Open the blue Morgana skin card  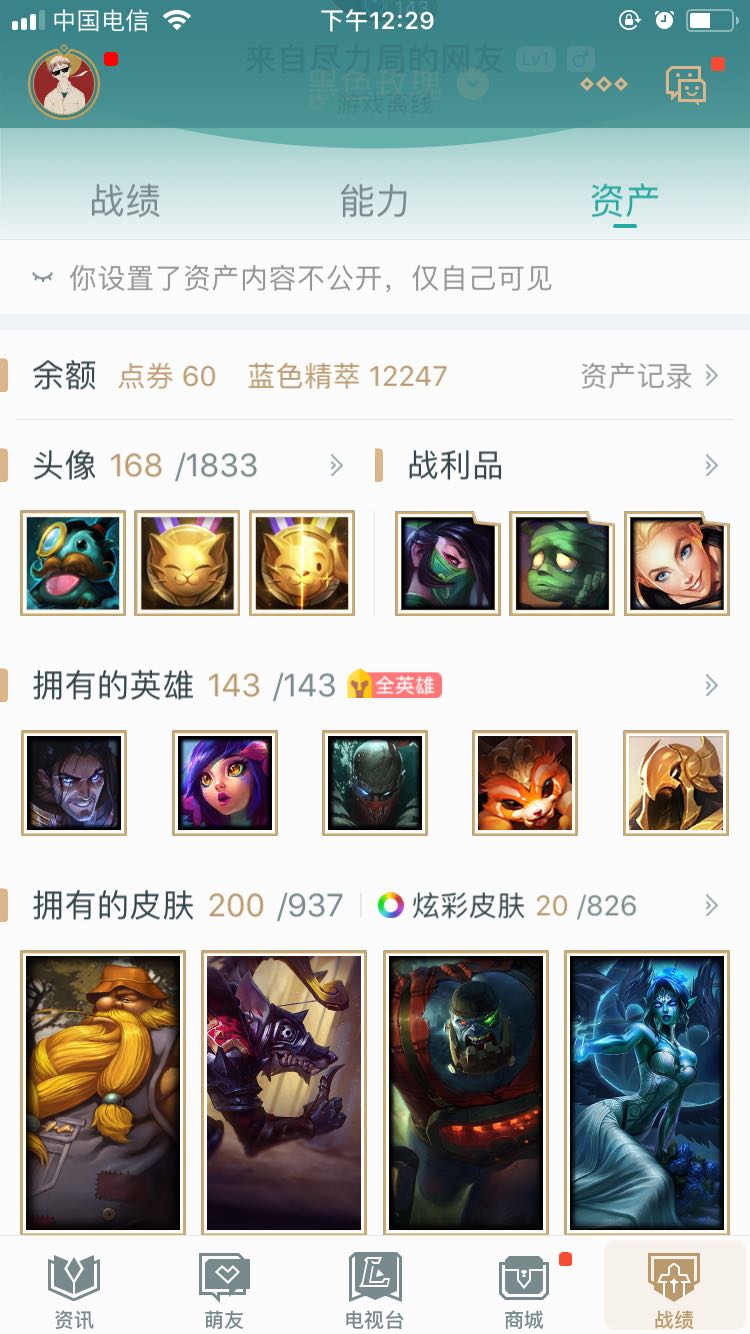click(647, 1092)
